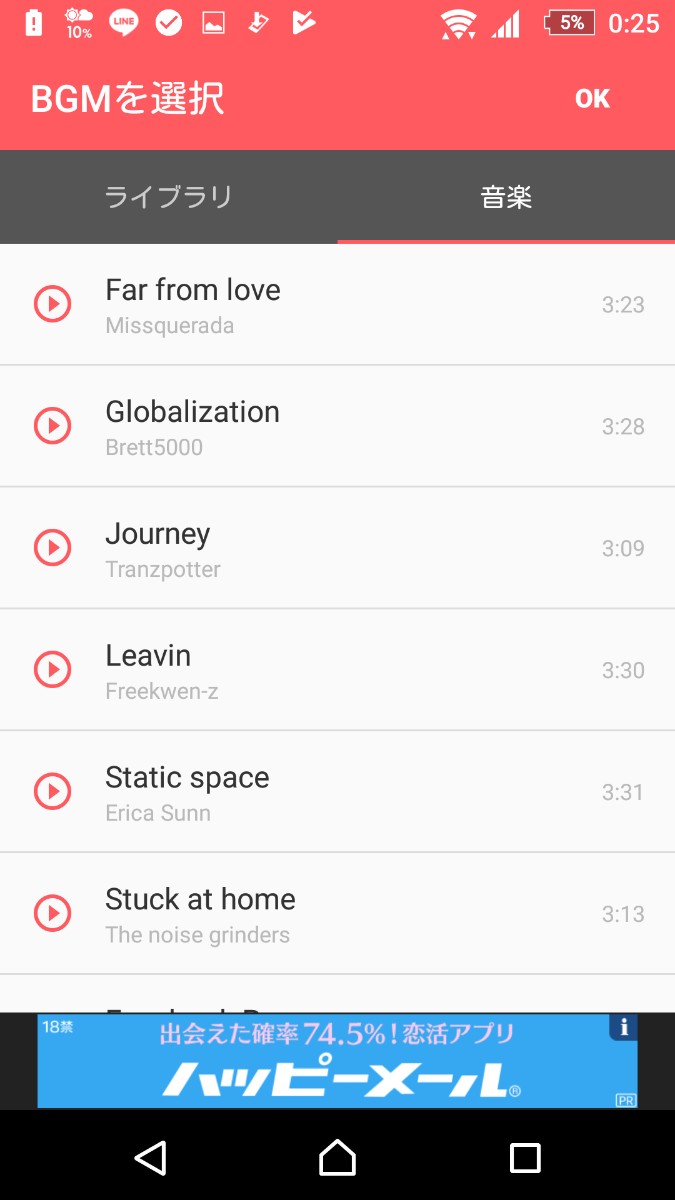
Task: Play preview of Stuck at home
Action: pos(52,913)
